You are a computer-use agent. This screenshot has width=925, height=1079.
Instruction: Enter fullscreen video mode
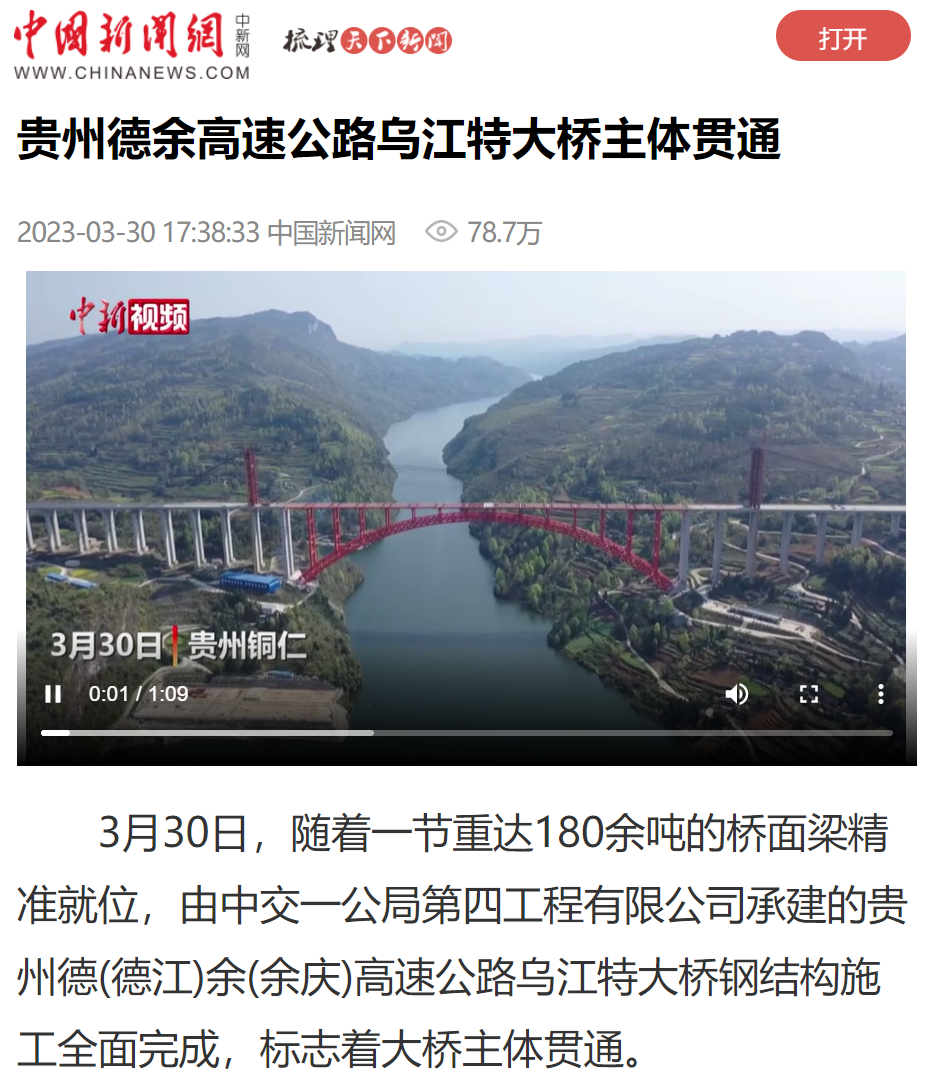click(x=809, y=694)
